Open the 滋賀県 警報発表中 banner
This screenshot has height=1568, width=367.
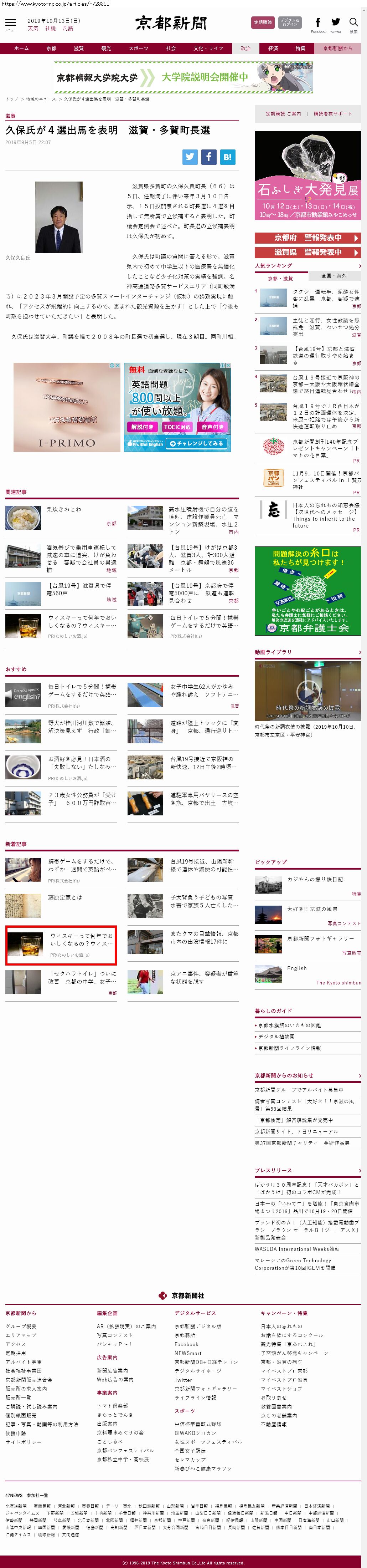tap(307, 252)
